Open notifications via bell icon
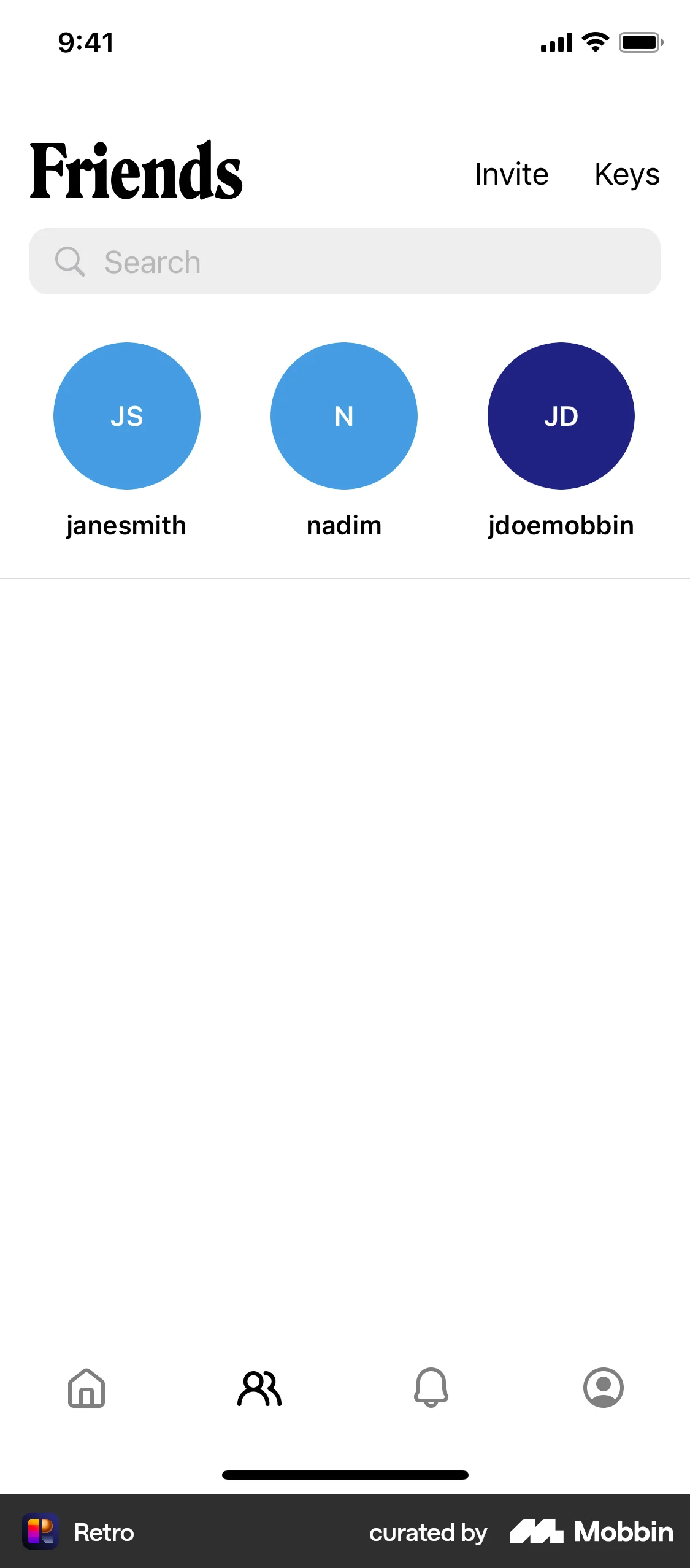 pos(431,1388)
